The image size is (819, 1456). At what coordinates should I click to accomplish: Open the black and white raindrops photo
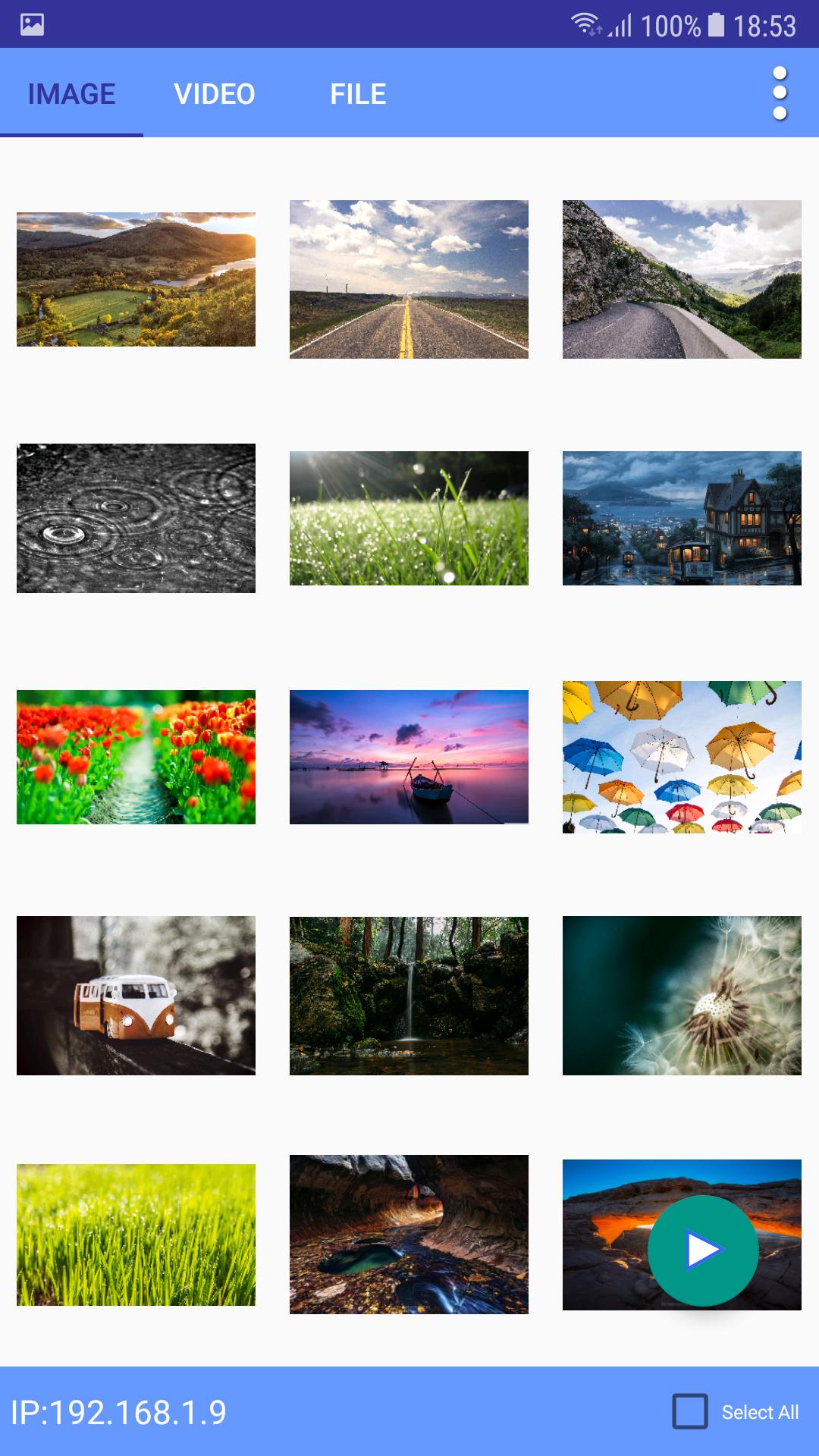coord(136,518)
